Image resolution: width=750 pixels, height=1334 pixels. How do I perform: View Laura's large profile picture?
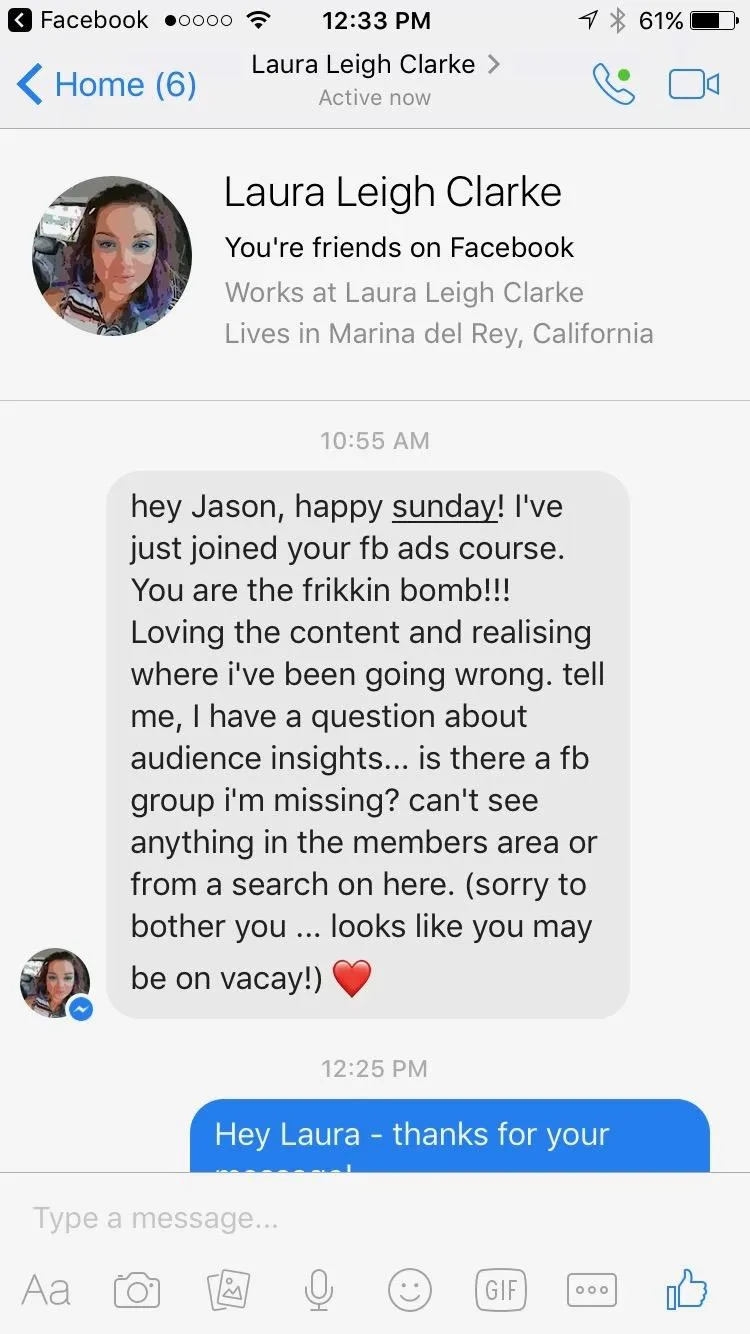tap(112, 256)
